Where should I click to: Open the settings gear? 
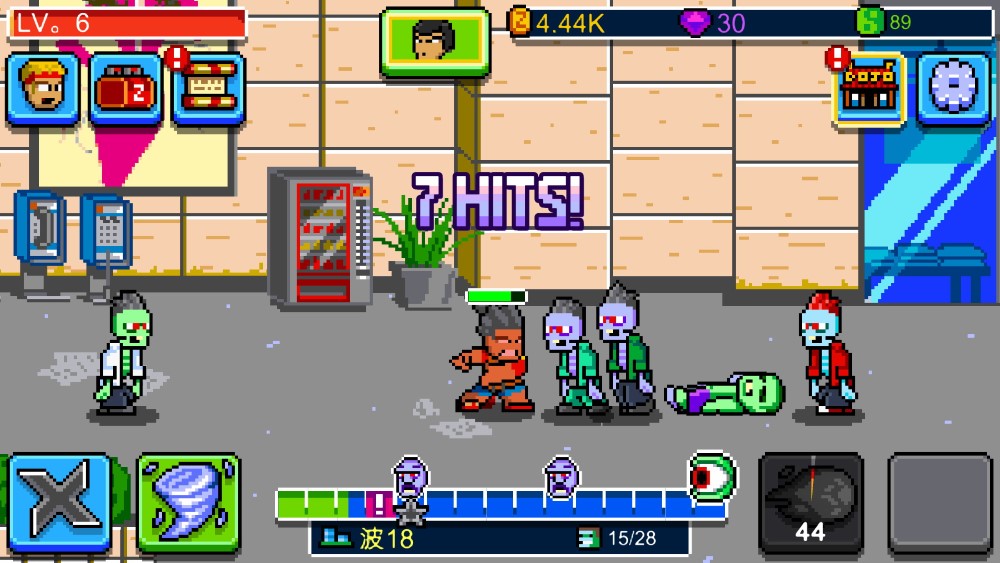point(952,89)
